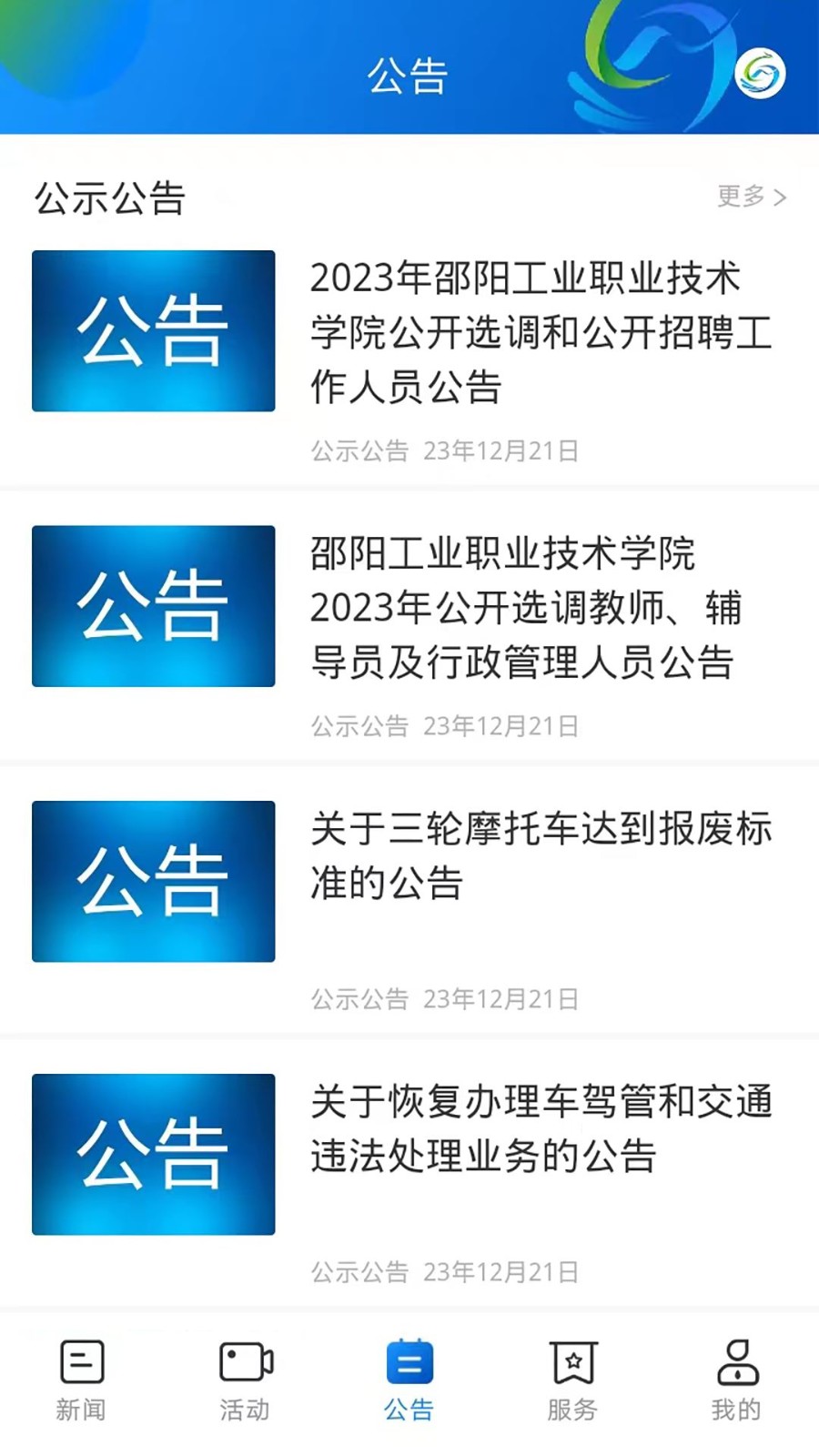The width and height of the screenshot is (819, 1456).
Task: Tap the 公示公告 section header
Action: 109,198
